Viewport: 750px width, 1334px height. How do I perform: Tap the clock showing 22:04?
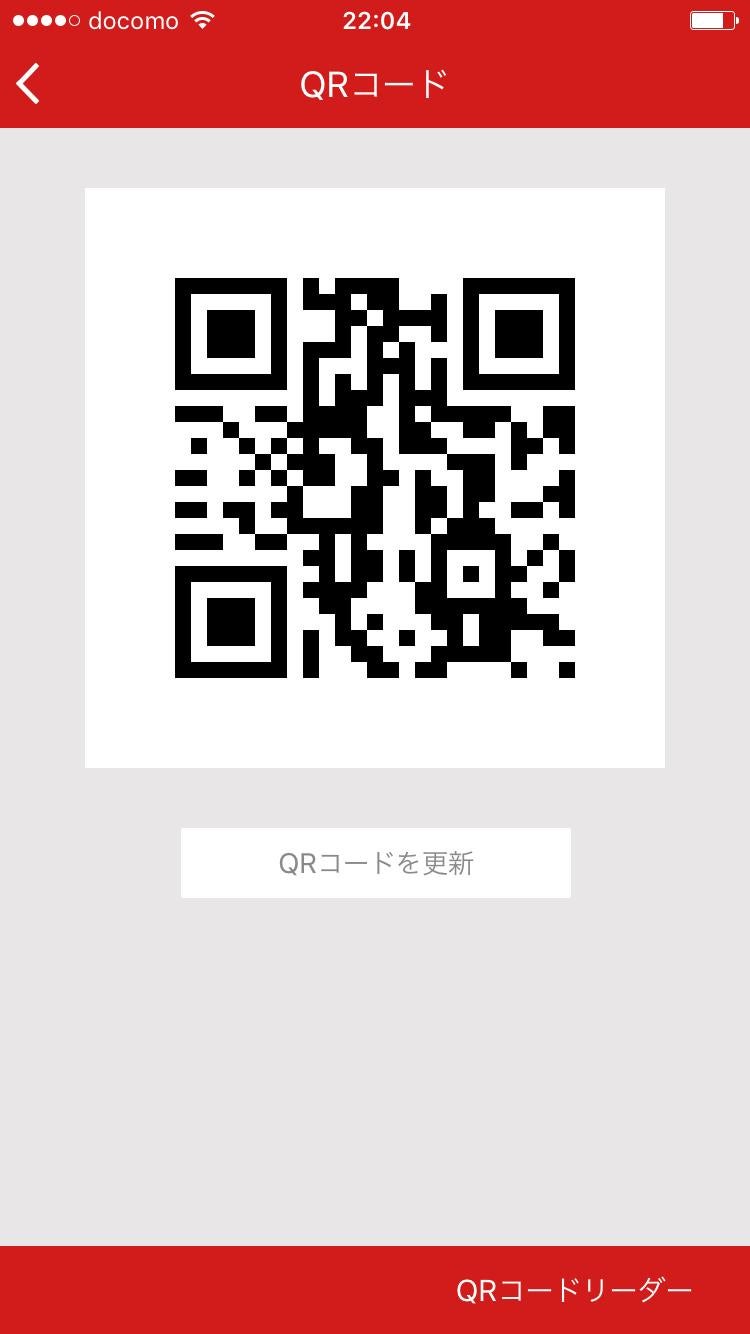(x=375, y=18)
